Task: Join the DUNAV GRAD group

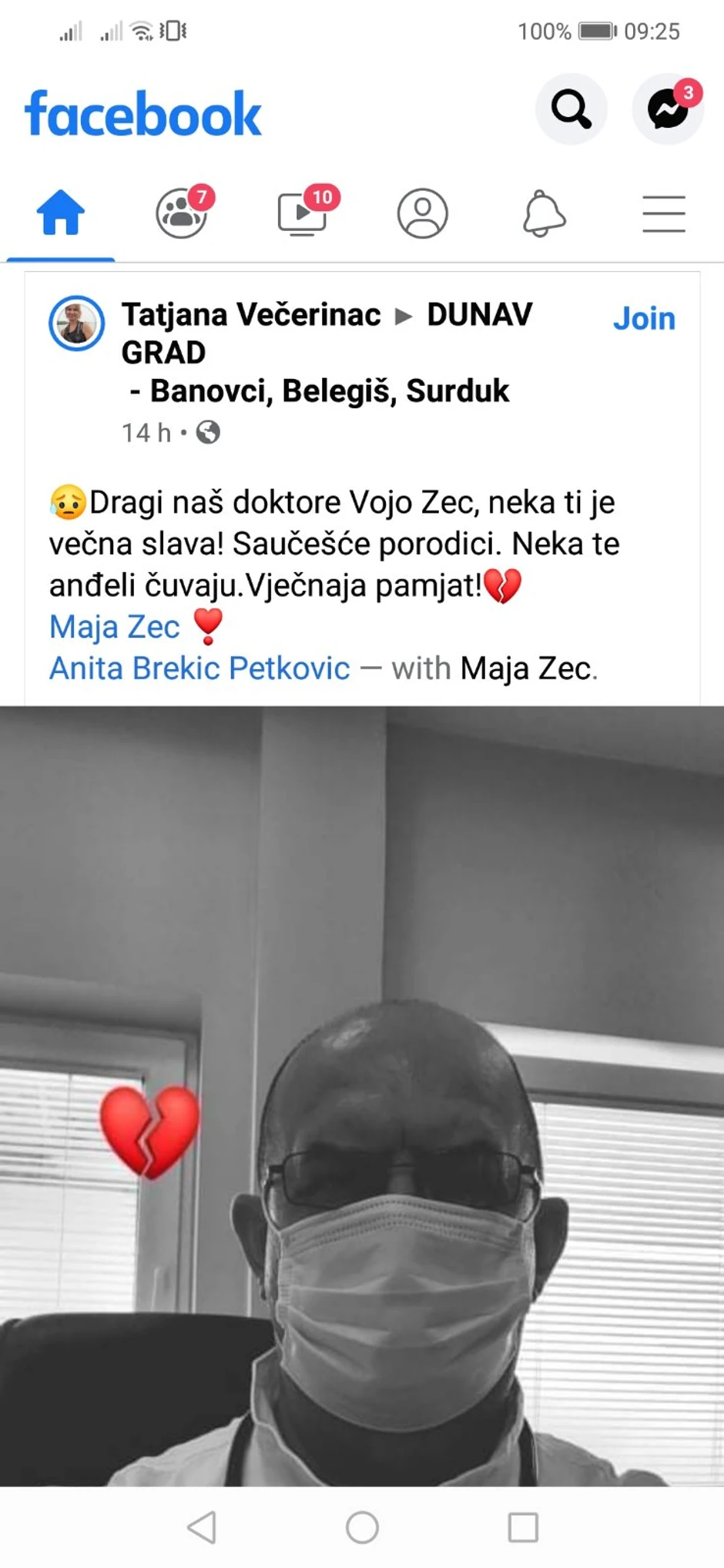Action: click(645, 318)
